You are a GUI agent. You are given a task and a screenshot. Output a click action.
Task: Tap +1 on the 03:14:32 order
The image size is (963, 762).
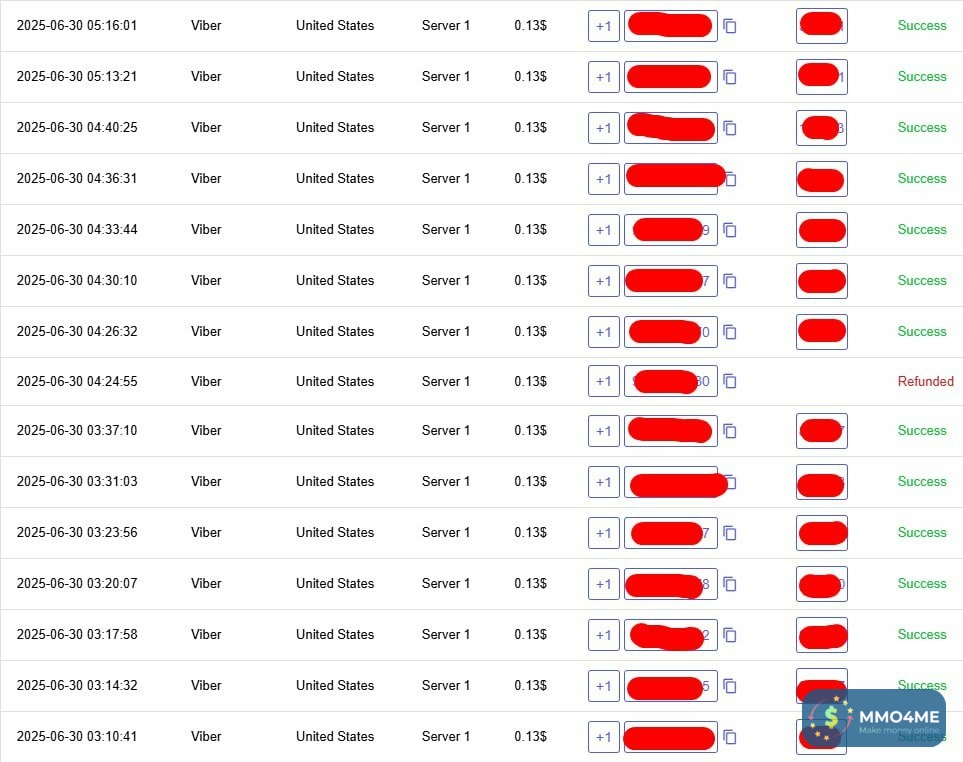(603, 686)
